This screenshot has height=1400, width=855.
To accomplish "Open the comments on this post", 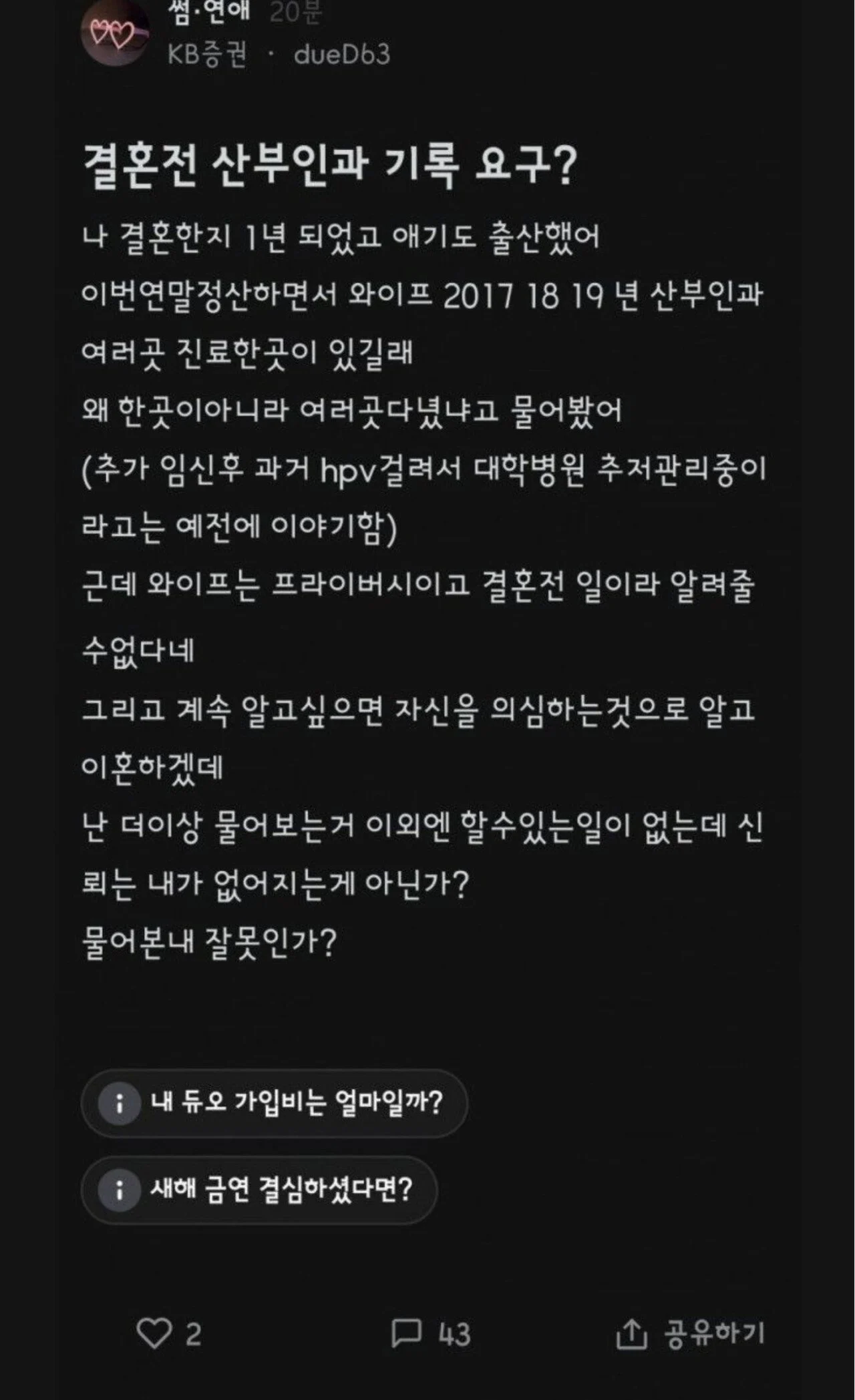I will point(406,1333).
